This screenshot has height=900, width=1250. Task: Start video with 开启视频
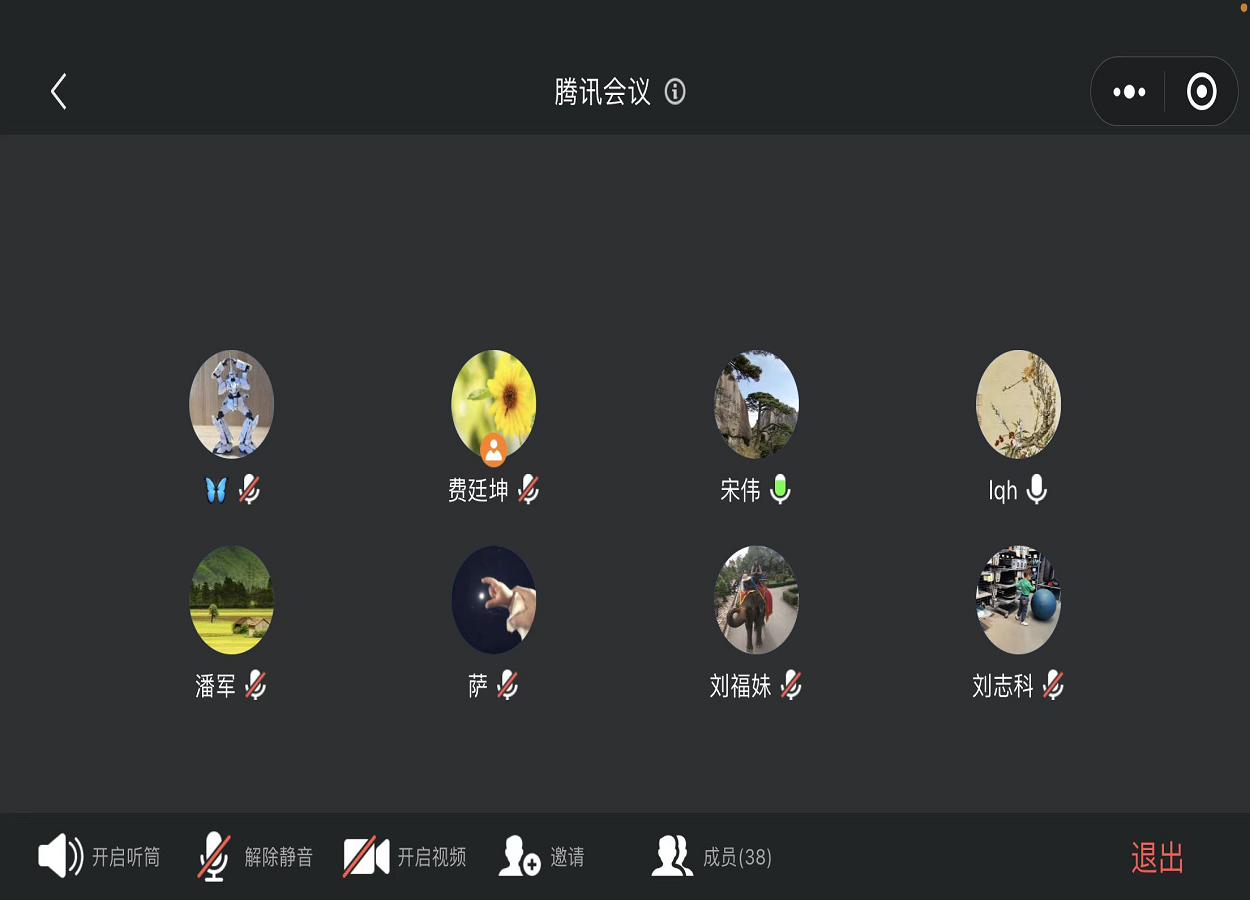click(405, 857)
